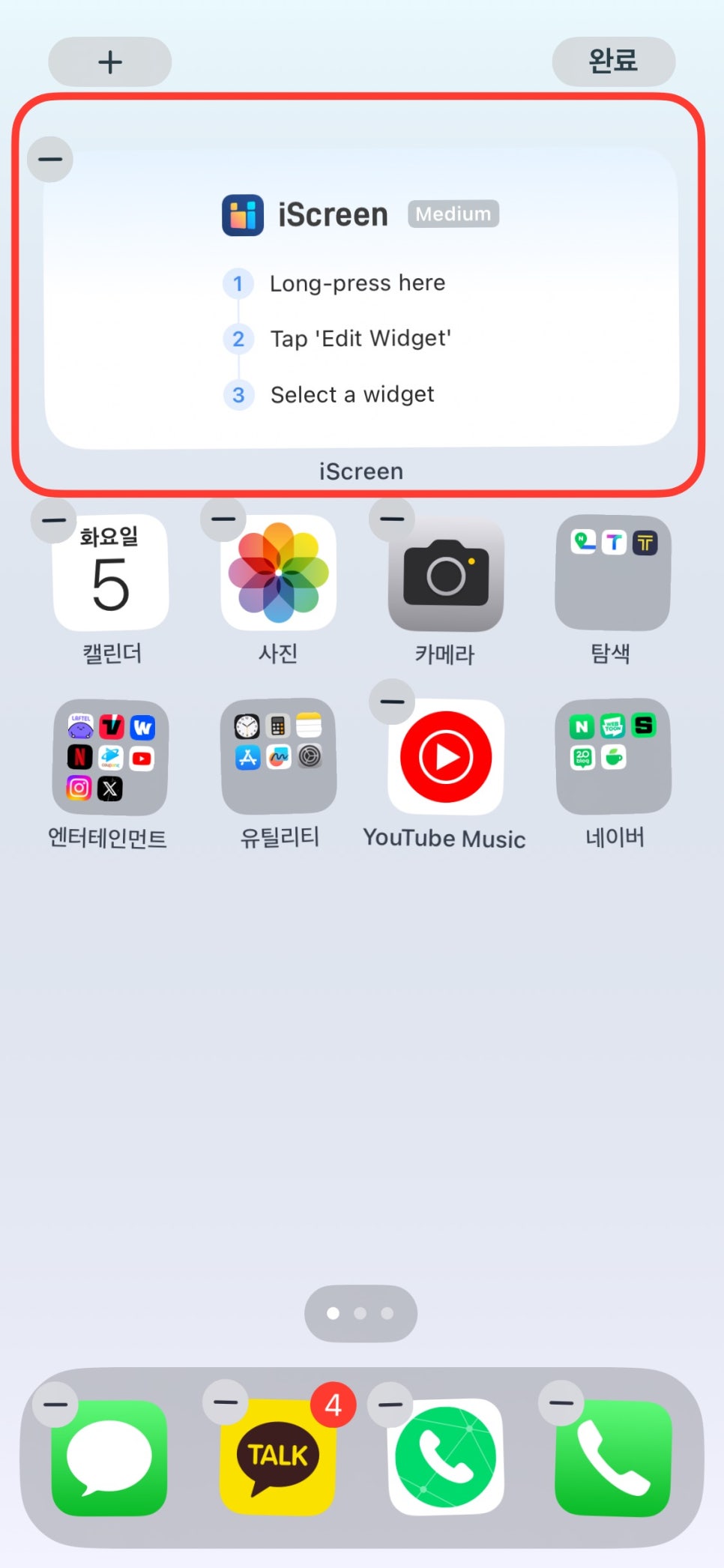Image resolution: width=724 pixels, height=1568 pixels.
Task: Open the 네이버 folder
Action: point(613,757)
